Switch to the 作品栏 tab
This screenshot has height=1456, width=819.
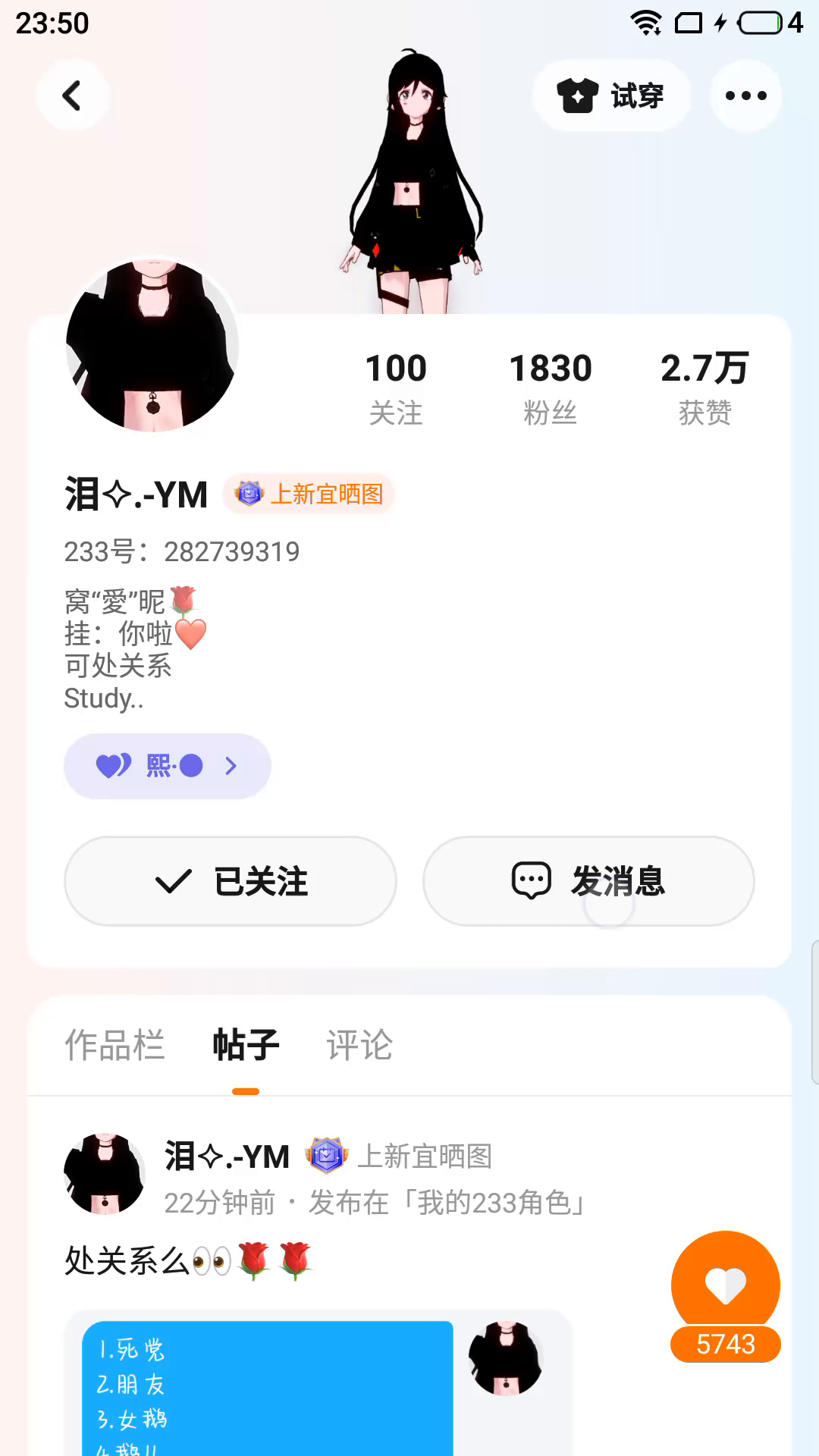click(x=115, y=1045)
